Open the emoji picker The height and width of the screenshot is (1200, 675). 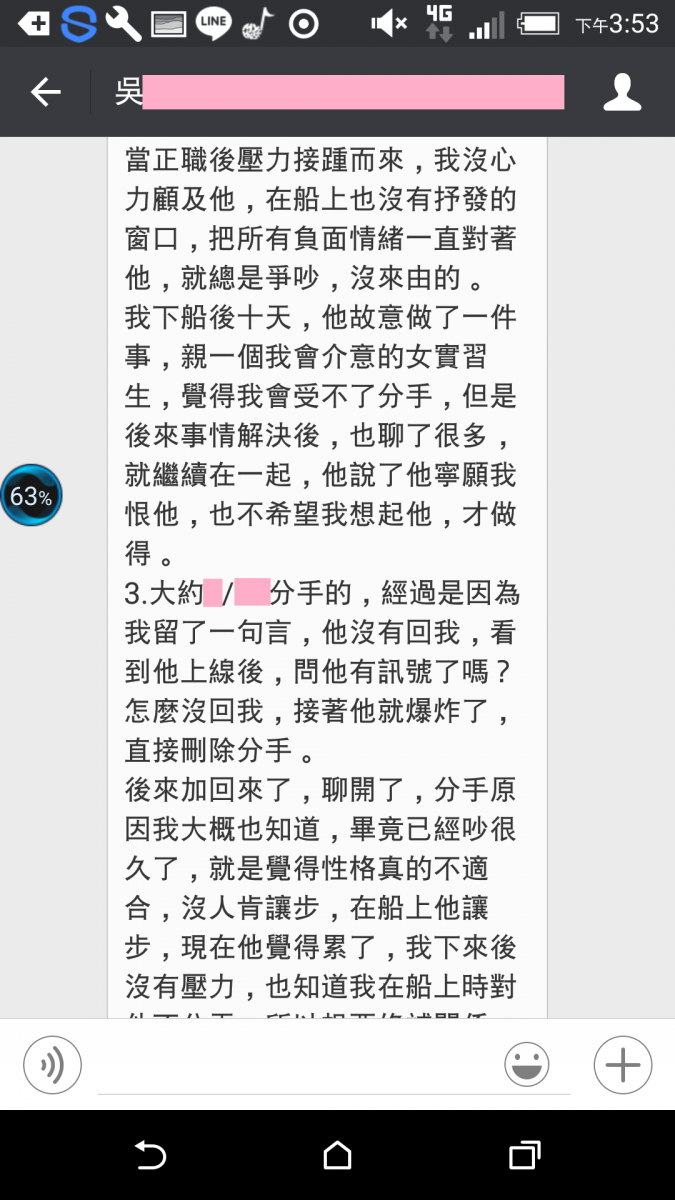pos(527,1065)
